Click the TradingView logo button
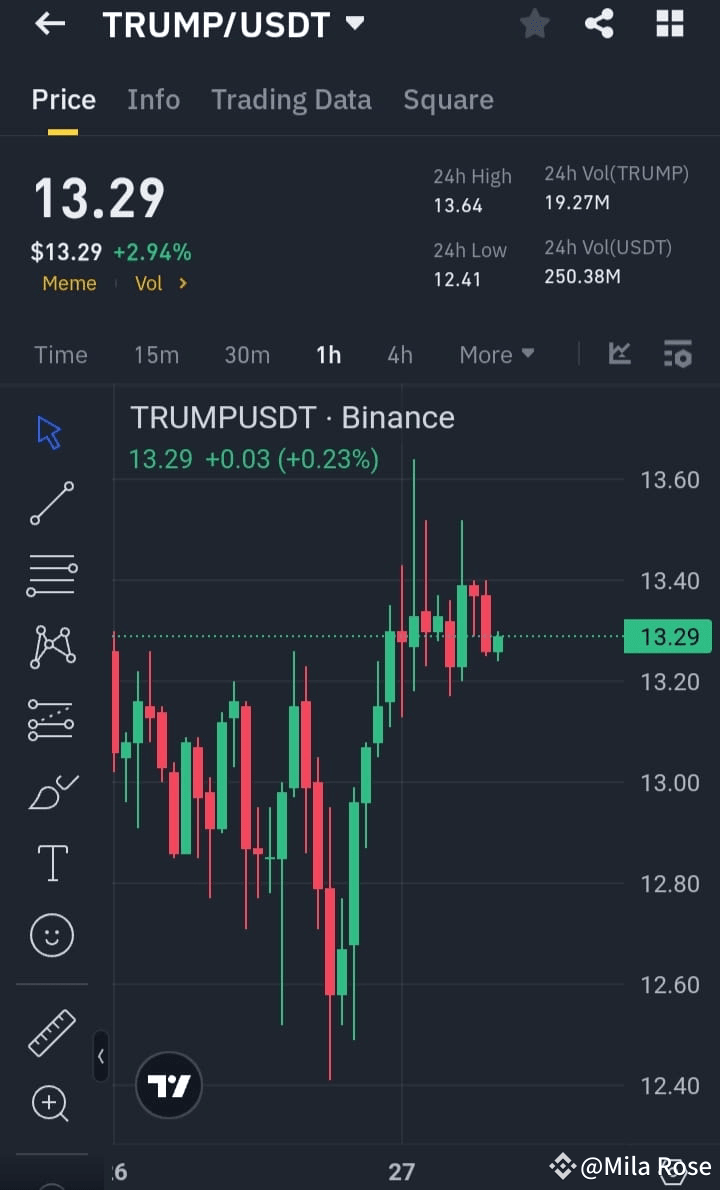 click(x=169, y=1084)
